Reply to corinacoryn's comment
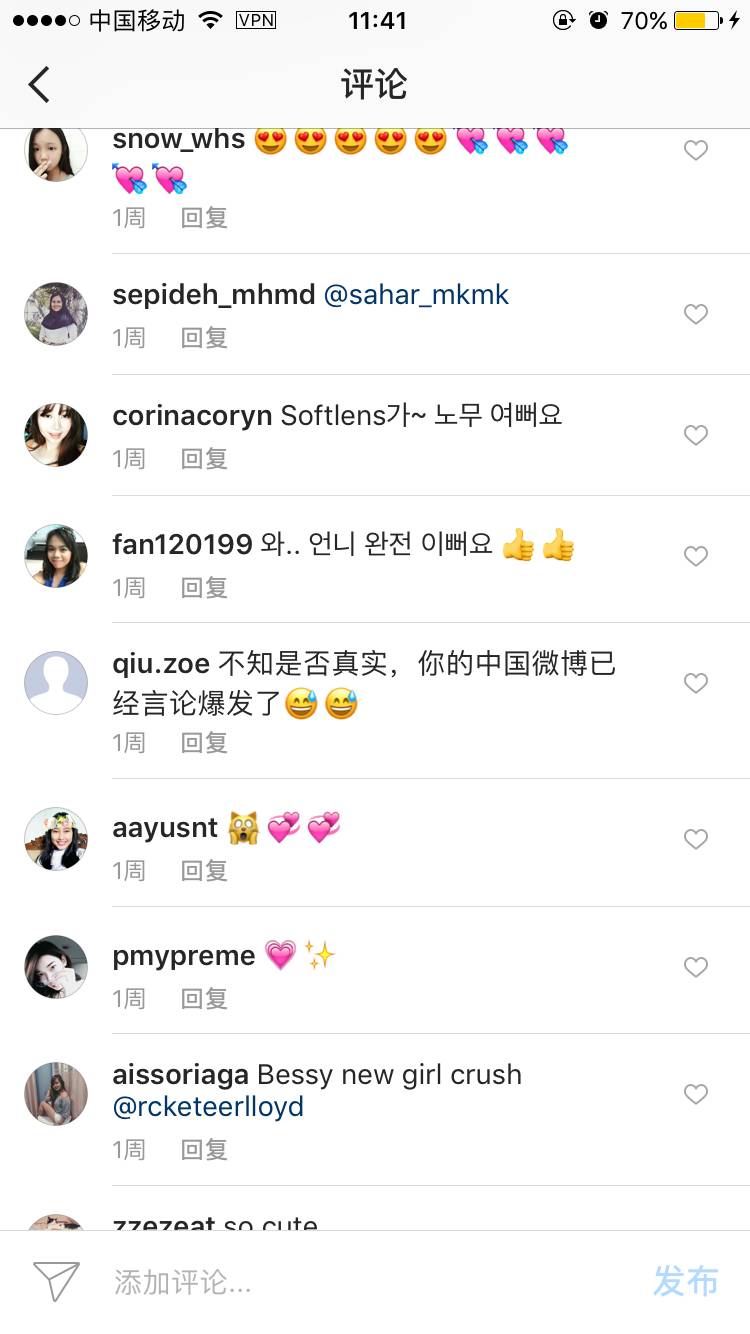The width and height of the screenshot is (750, 1334). tap(204, 459)
